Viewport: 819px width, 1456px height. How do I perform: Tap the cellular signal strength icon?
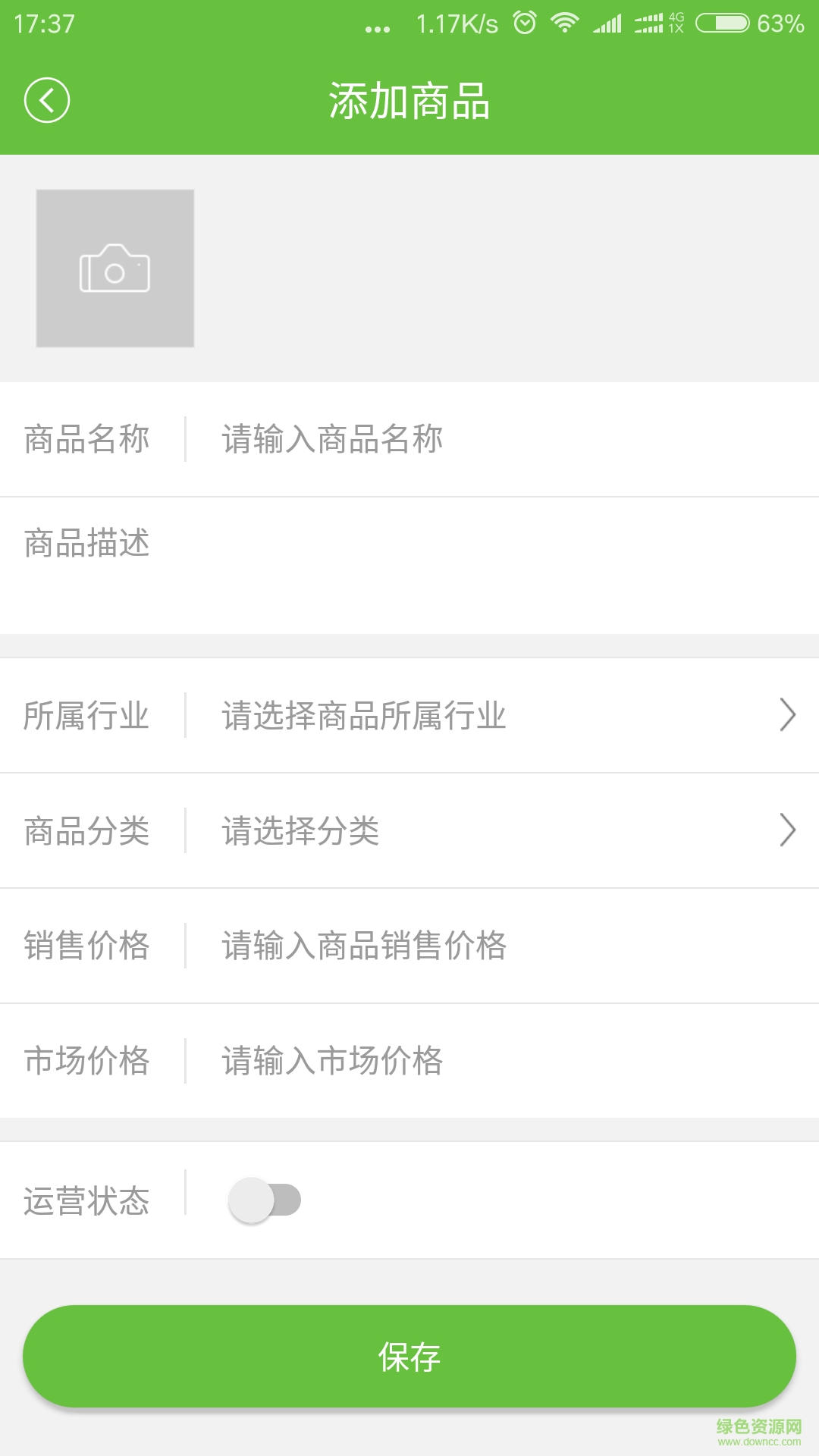[x=607, y=23]
